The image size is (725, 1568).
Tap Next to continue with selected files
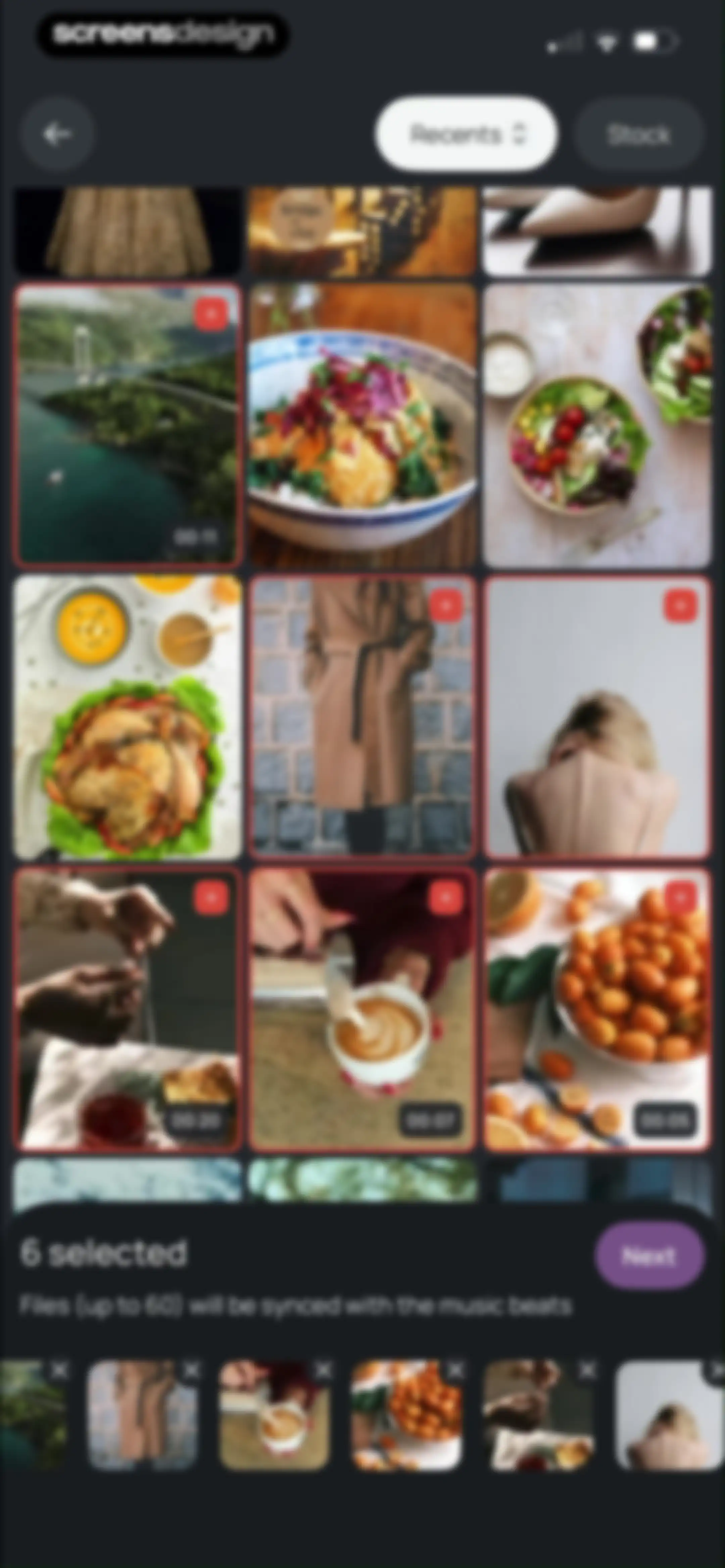(x=649, y=1256)
